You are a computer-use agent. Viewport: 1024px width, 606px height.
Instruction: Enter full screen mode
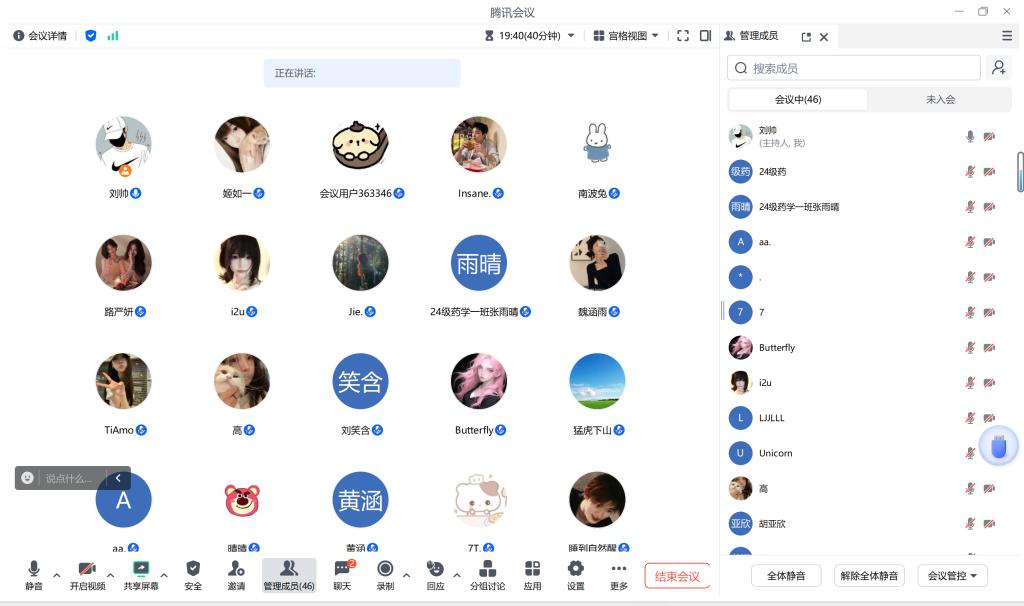click(683, 35)
